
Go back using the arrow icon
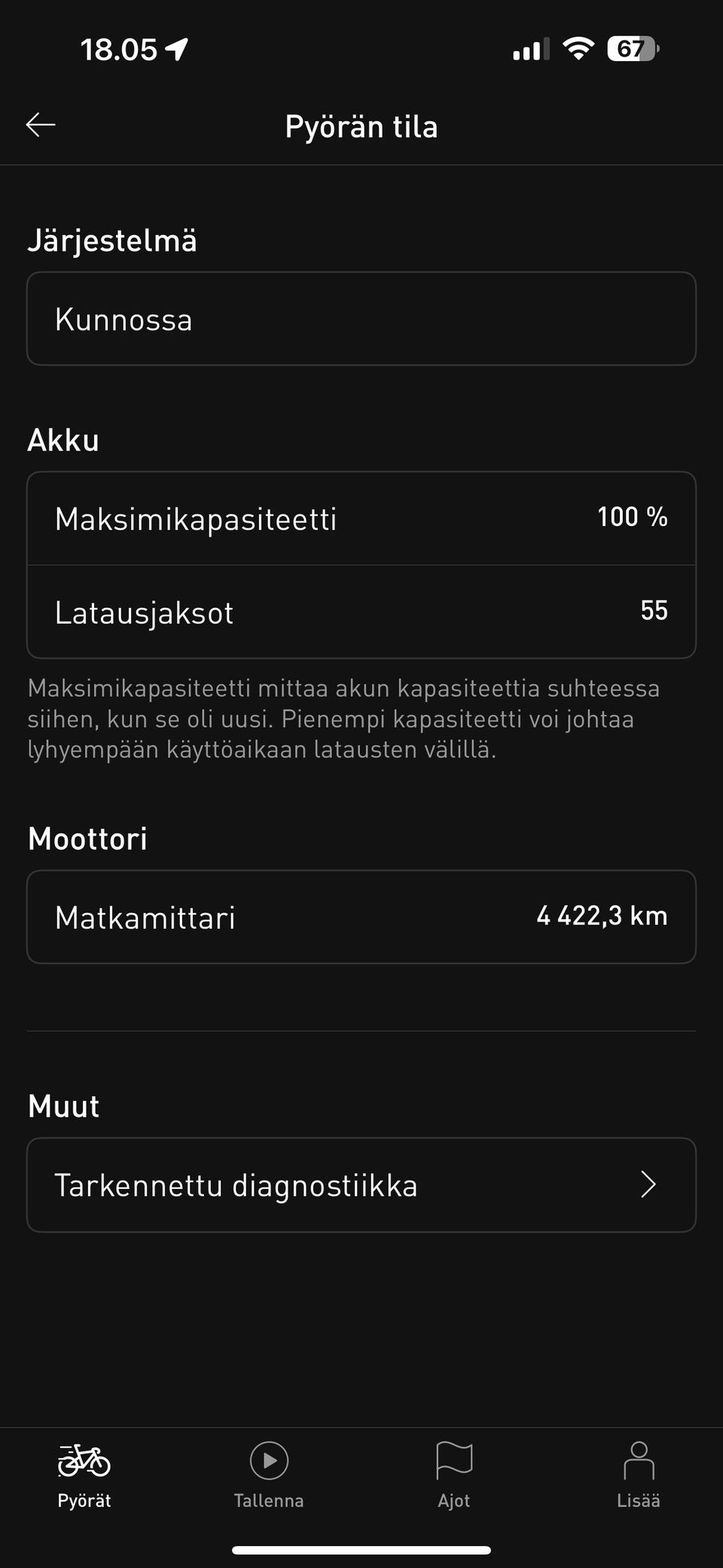[x=41, y=125]
